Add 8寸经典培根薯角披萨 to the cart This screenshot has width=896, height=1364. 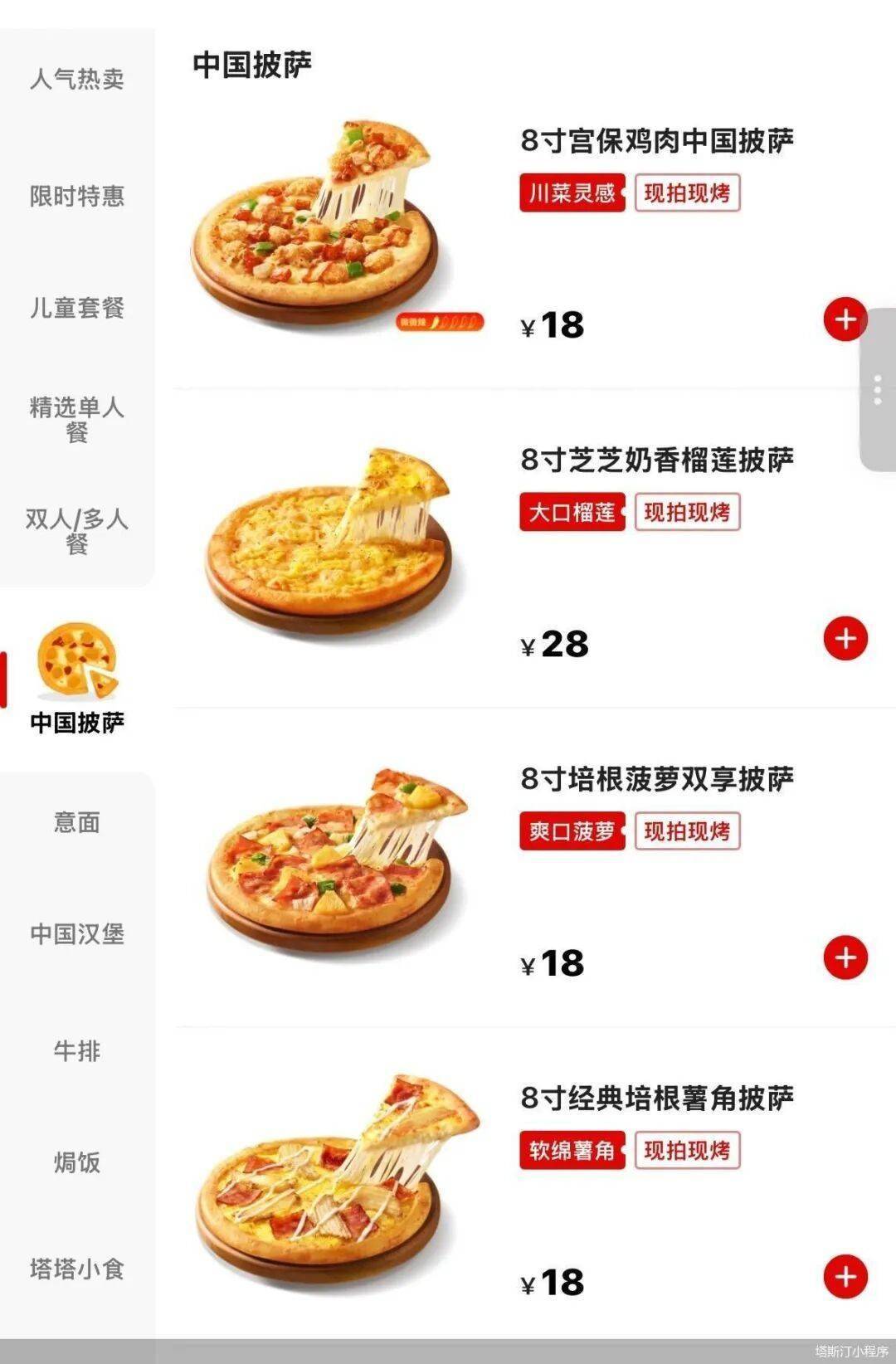(x=845, y=1277)
